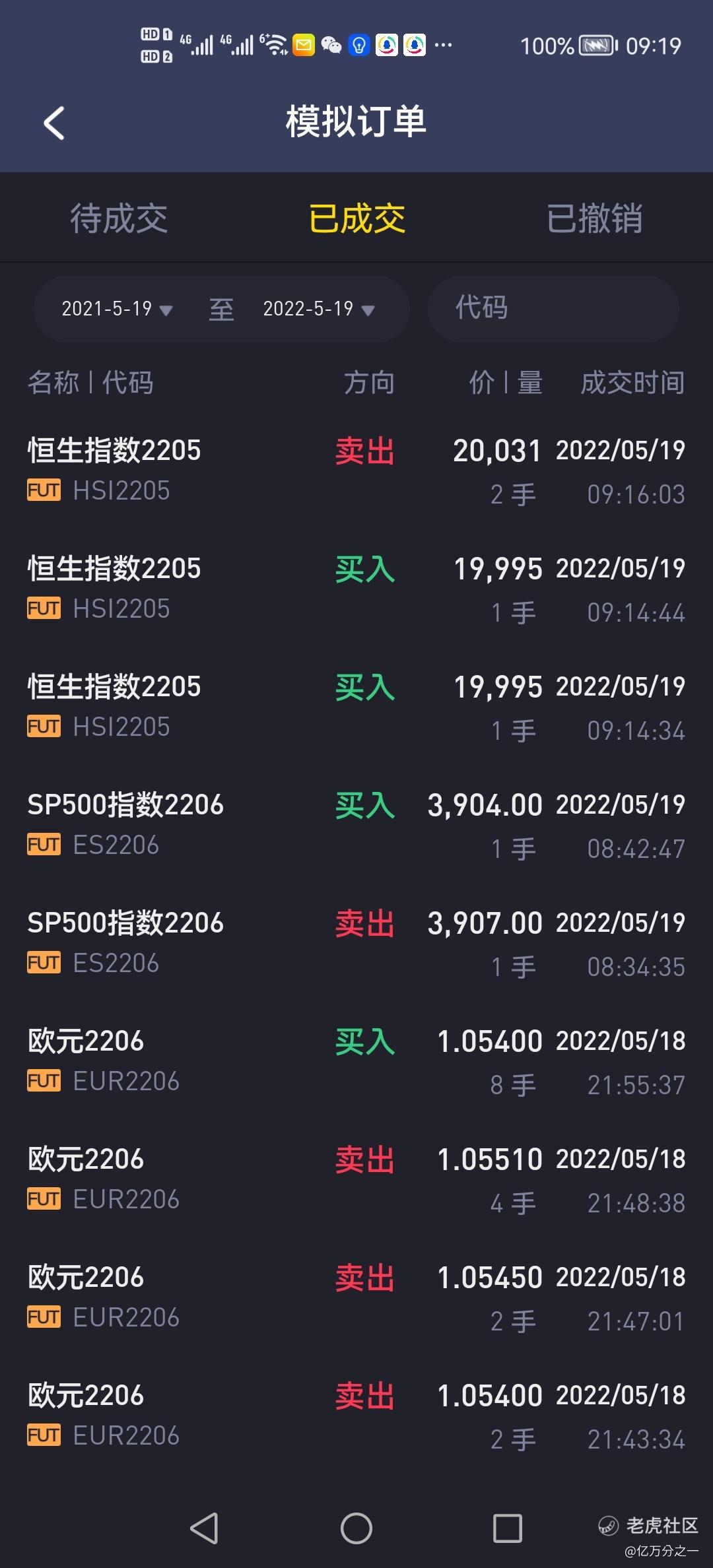This screenshot has height=1568, width=713.
Task: Open the EUR2206 sell order at 1.05510
Action: [356, 1180]
